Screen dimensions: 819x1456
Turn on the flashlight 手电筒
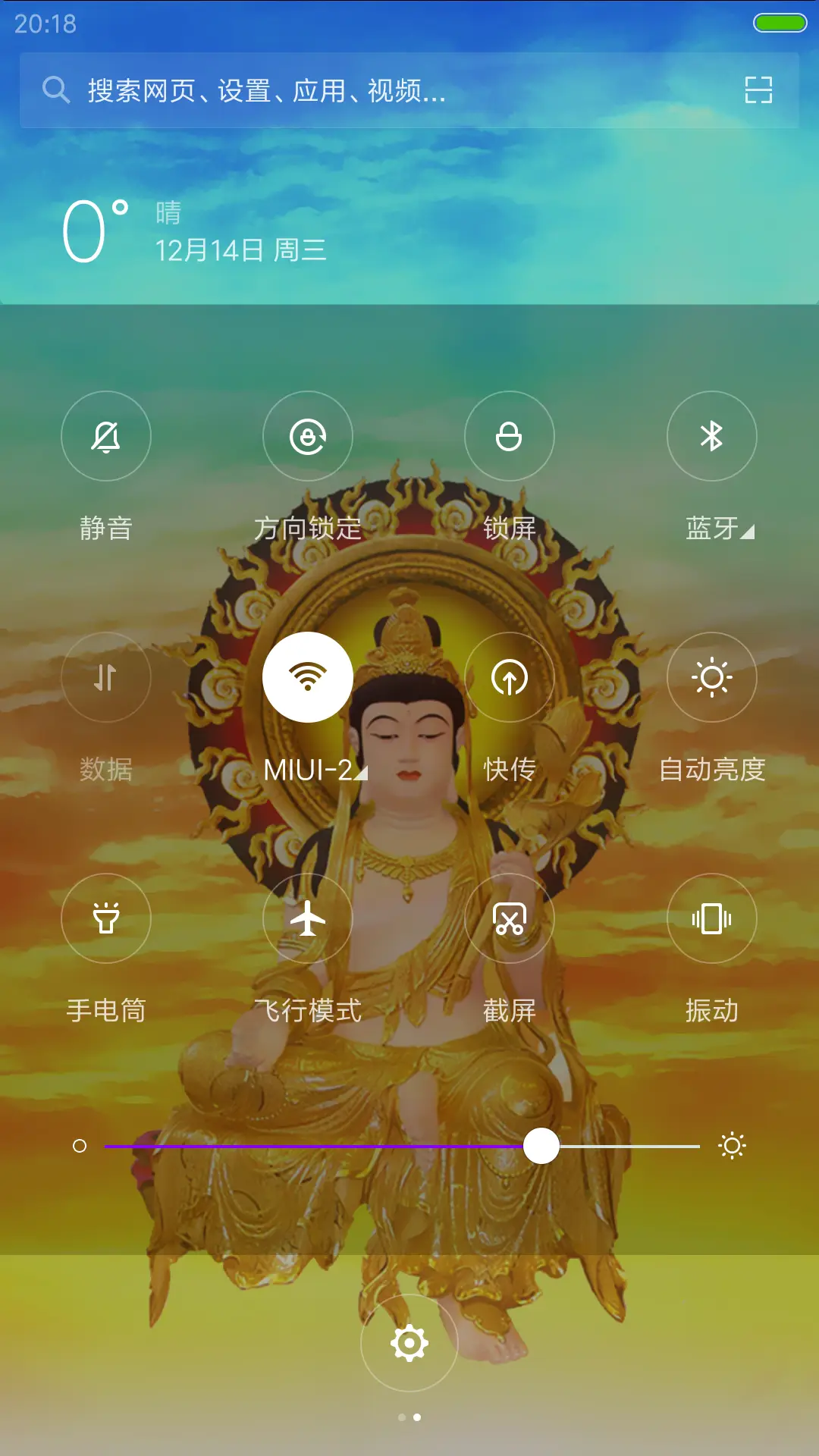[105, 918]
